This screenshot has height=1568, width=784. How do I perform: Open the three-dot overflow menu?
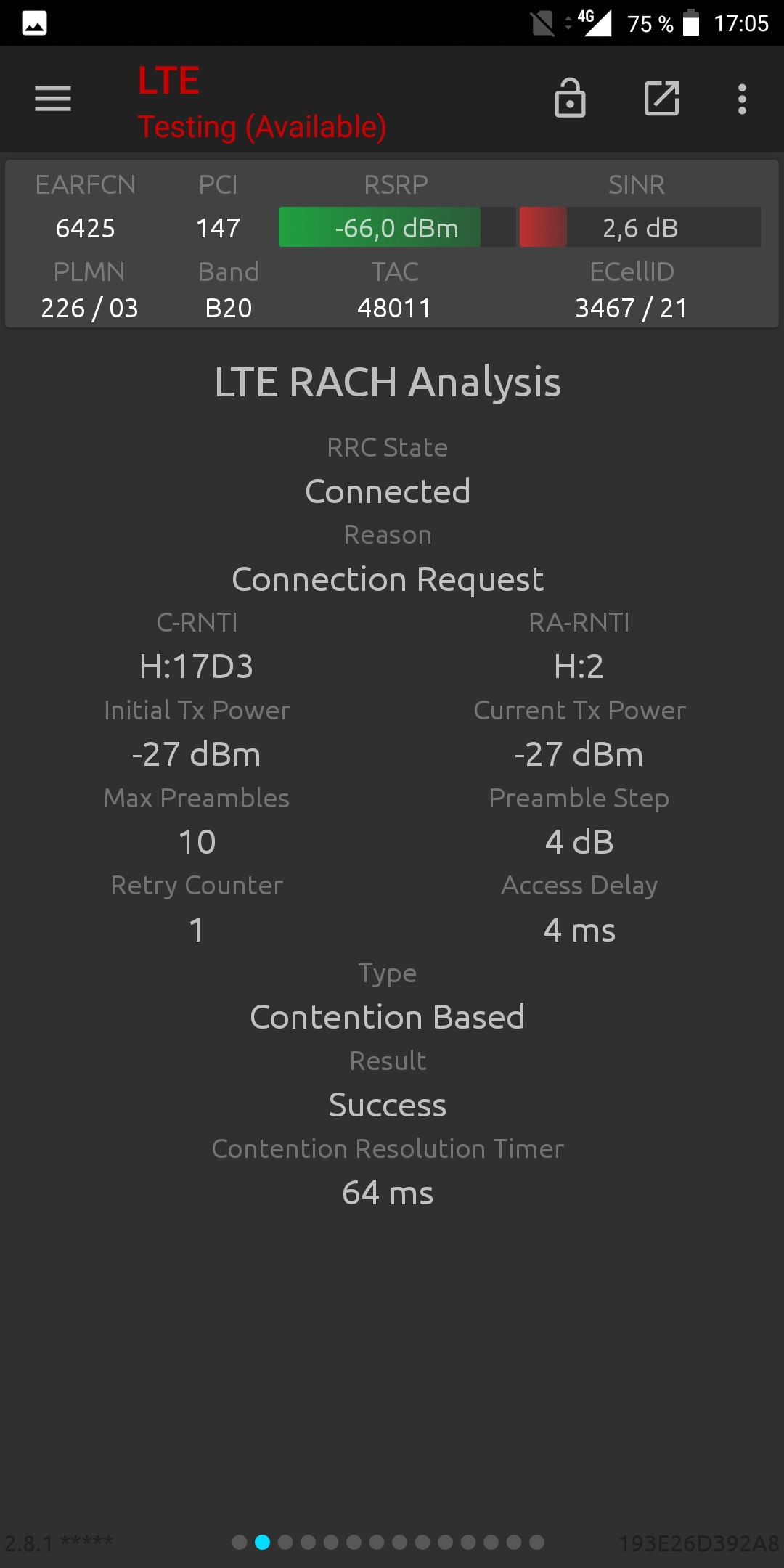tap(742, 99)
